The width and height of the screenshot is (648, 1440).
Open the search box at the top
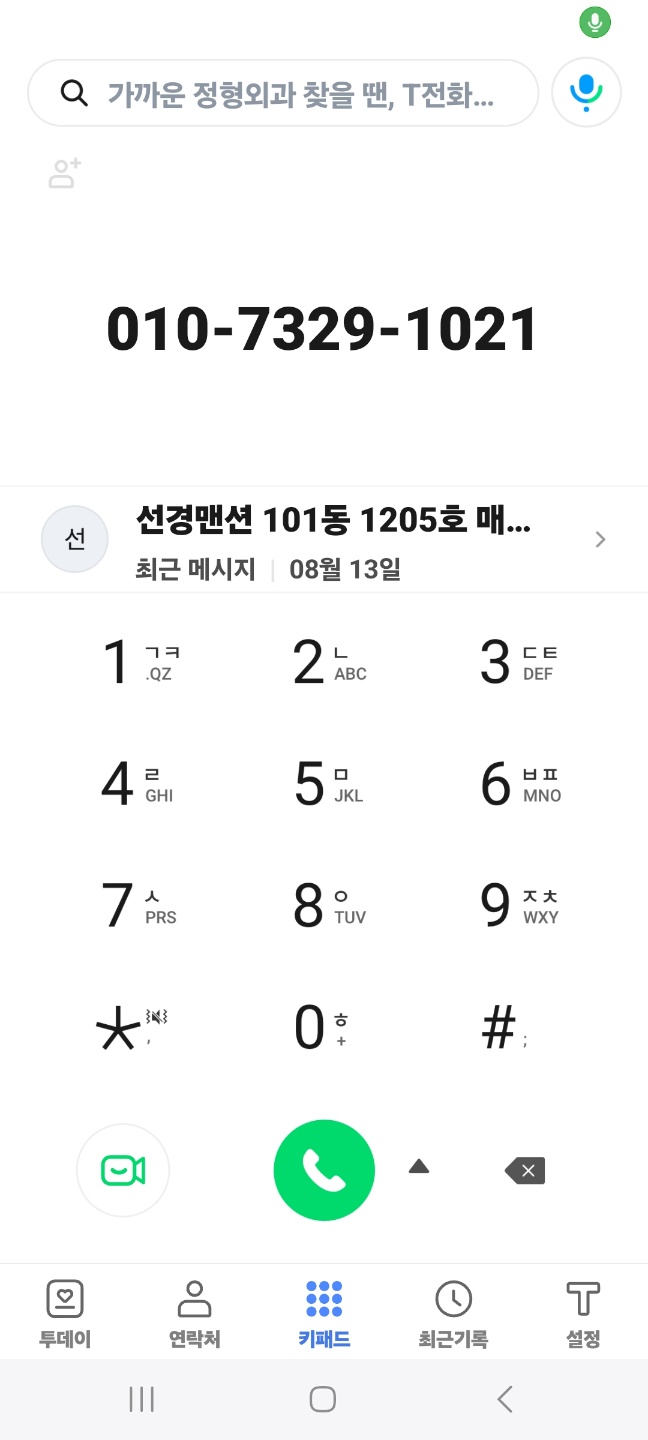[x=283, y=93]
